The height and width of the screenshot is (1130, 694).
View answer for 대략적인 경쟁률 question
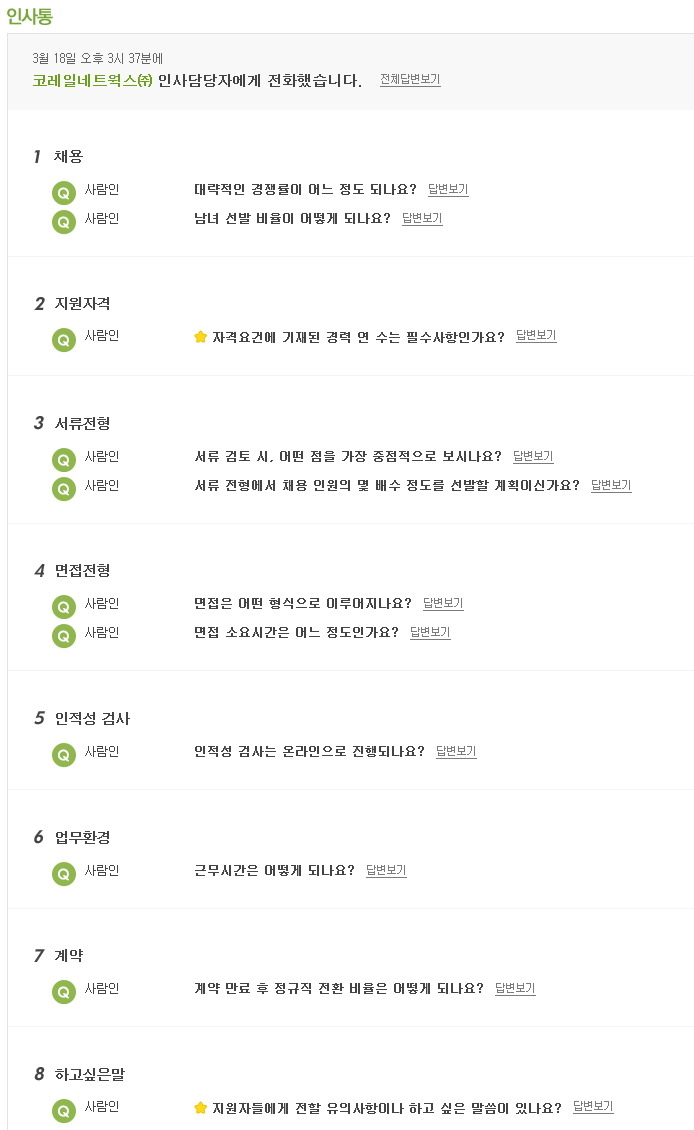pos(448,189)
